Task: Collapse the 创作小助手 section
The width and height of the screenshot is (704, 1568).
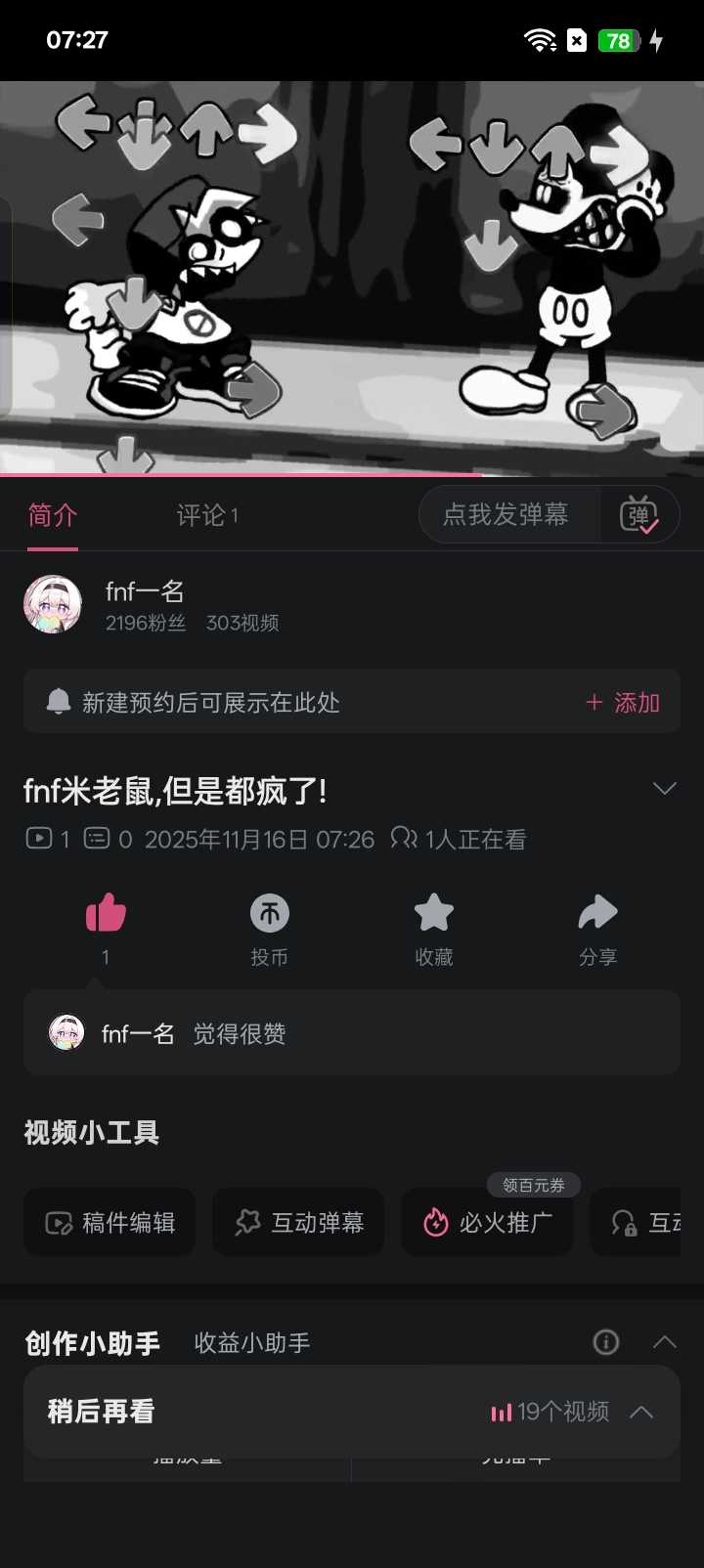Action: pyautogui.click(x=665, y=1342)
